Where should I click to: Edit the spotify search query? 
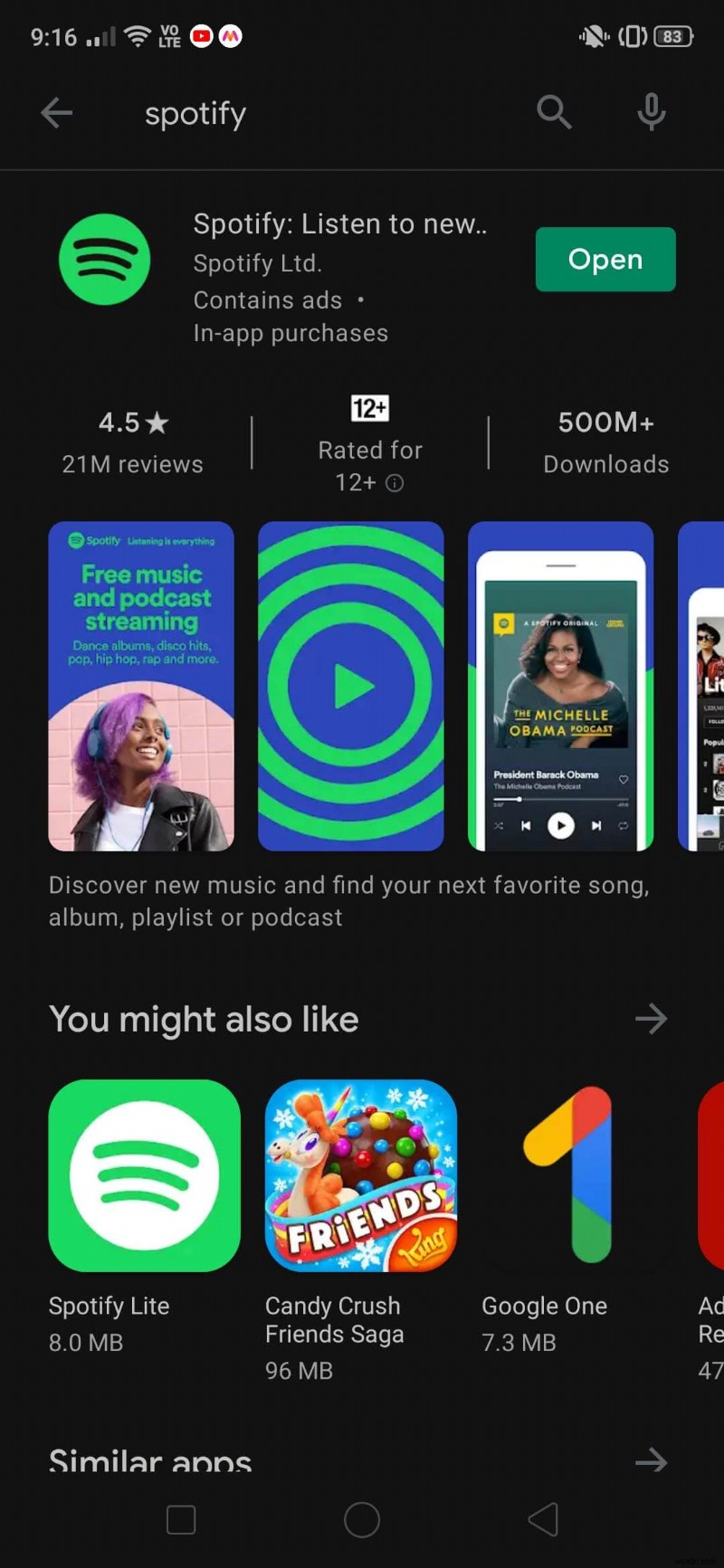tap(195, 114)
